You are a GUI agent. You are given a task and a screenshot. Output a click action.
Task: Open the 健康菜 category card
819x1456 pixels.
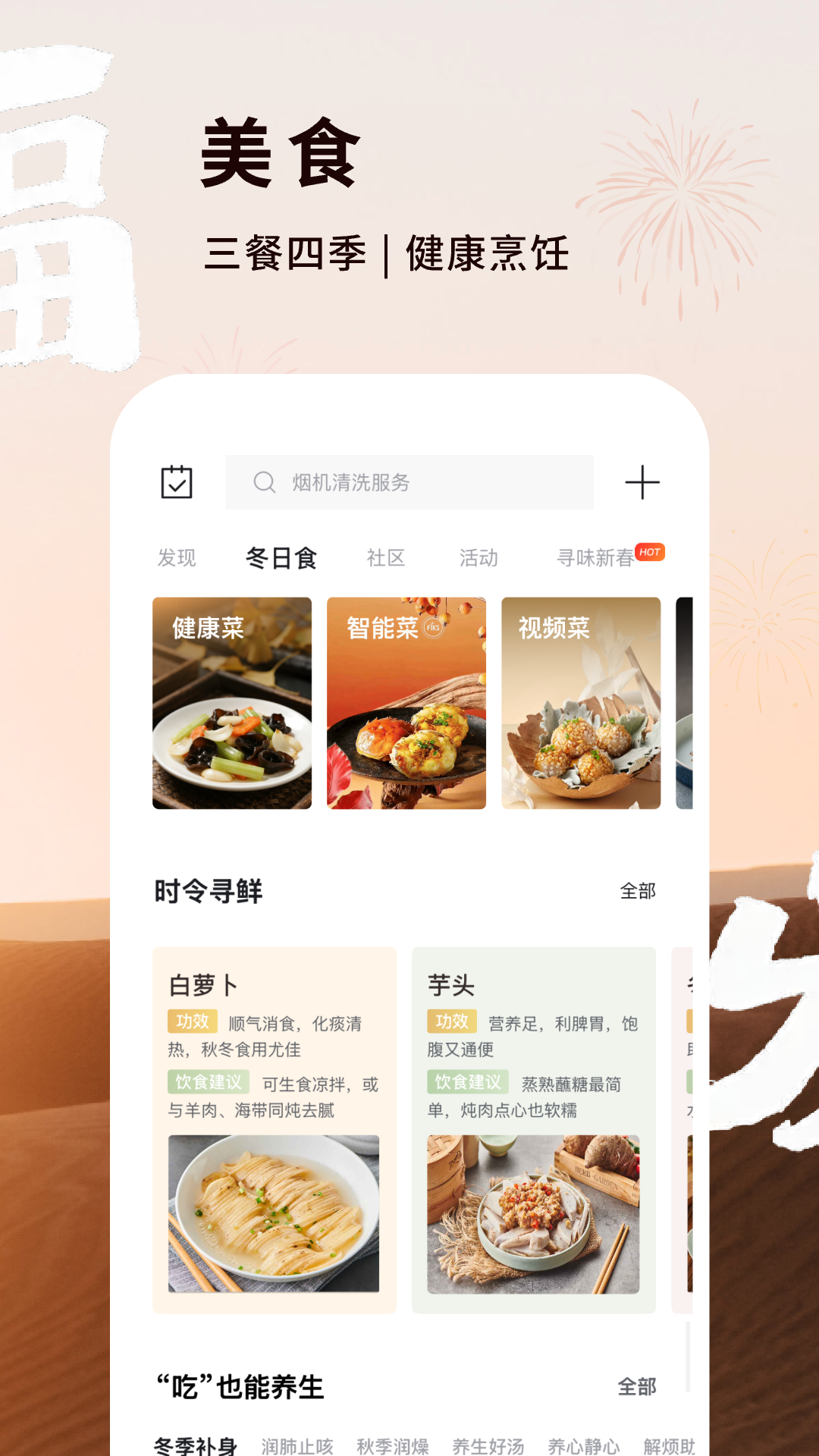[231, 704]
